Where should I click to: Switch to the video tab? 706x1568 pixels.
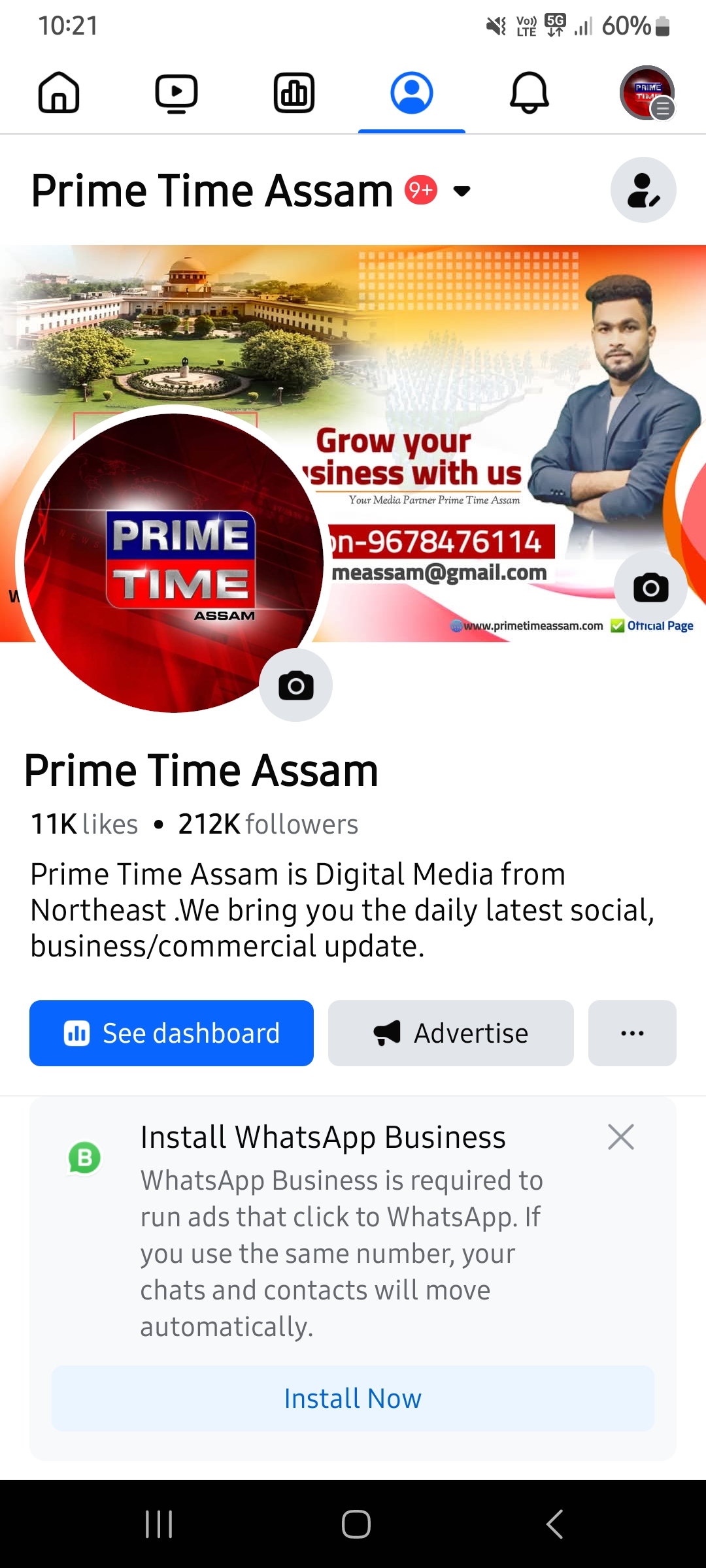pyautogui.click(x=176, y=93)
